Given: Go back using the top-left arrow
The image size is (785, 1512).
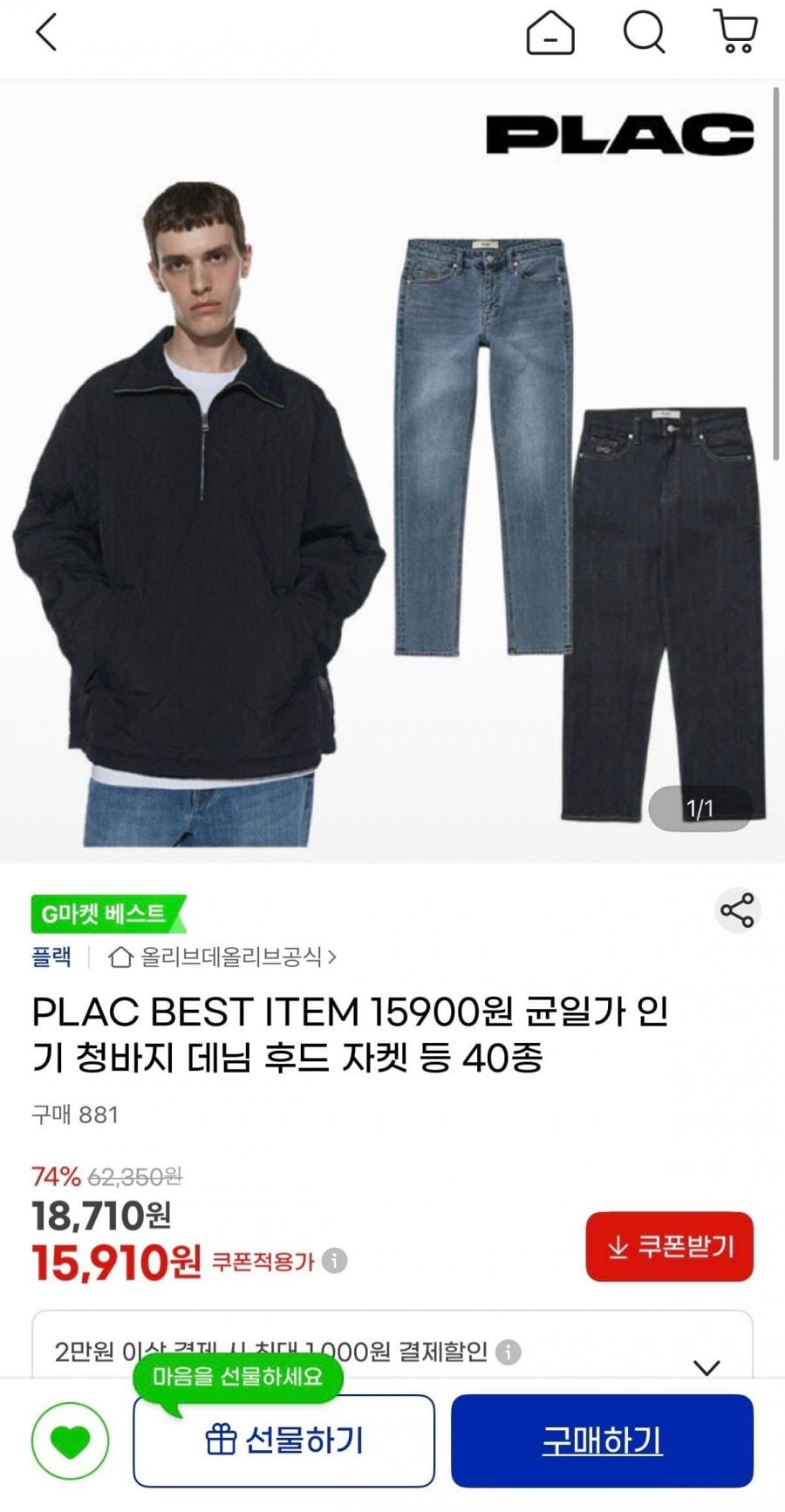Looking at the screenshot, I should click(x=46, y=32).
